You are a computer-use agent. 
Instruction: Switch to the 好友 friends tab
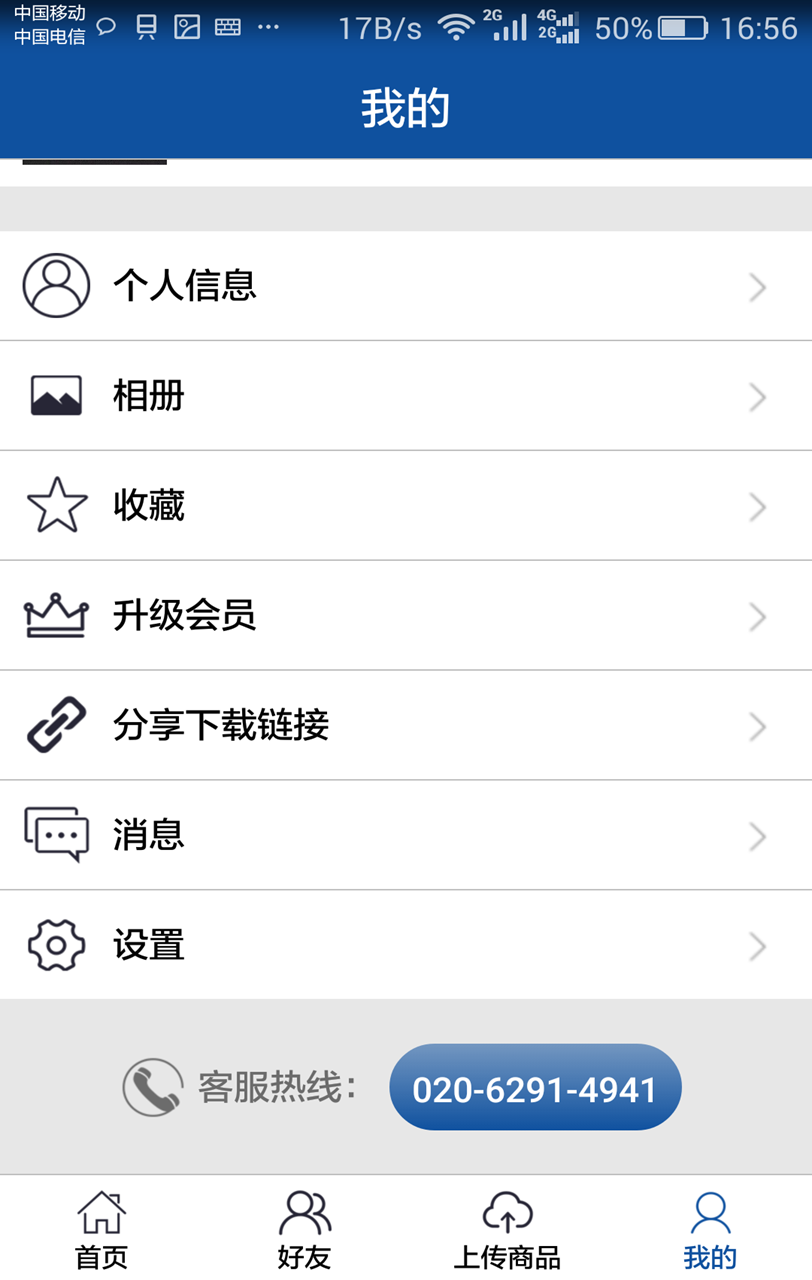point(304,1229)
